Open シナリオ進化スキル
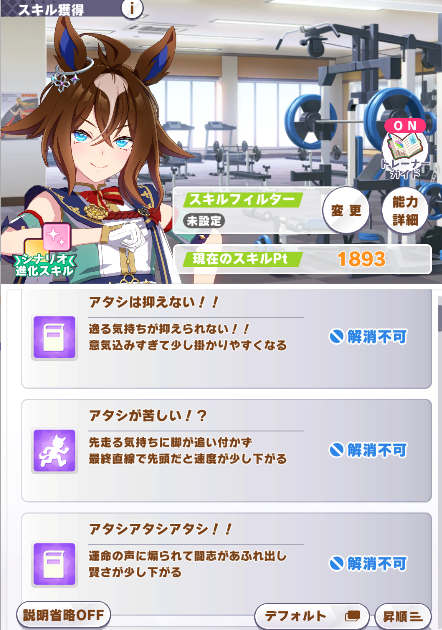This screenshot has height=630, width=442. [x=44, y=252]
